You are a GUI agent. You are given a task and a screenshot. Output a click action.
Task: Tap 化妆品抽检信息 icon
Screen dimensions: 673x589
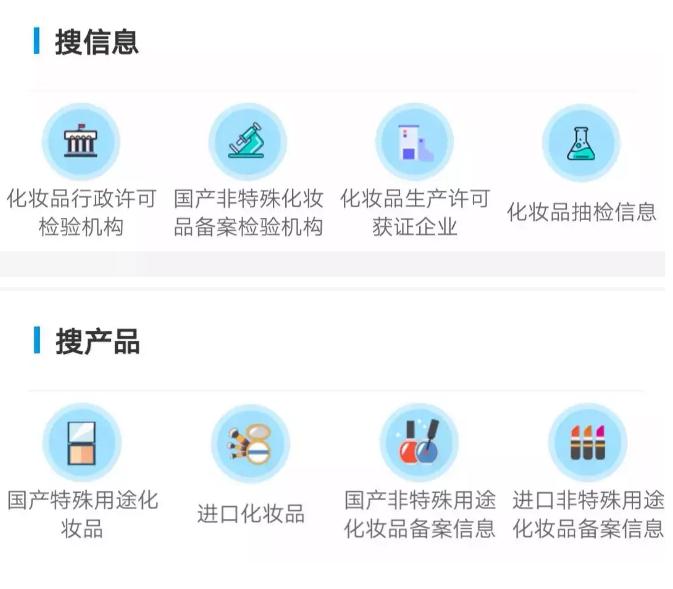[581, 143]
